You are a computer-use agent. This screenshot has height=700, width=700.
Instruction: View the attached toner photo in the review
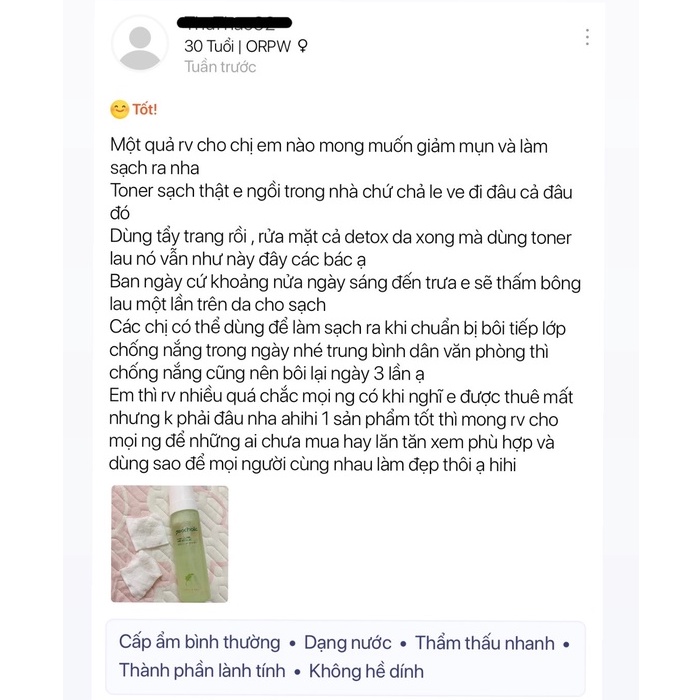tap(169, 544)
